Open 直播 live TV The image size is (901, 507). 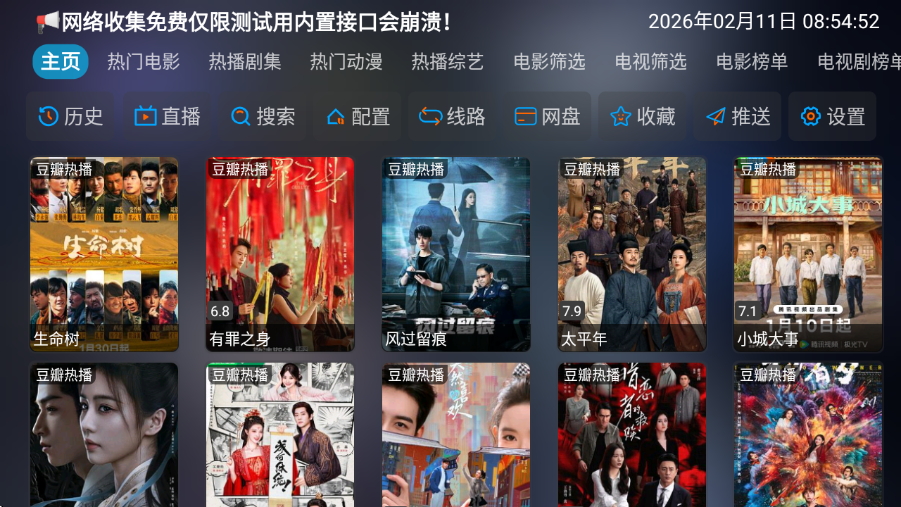167,117
